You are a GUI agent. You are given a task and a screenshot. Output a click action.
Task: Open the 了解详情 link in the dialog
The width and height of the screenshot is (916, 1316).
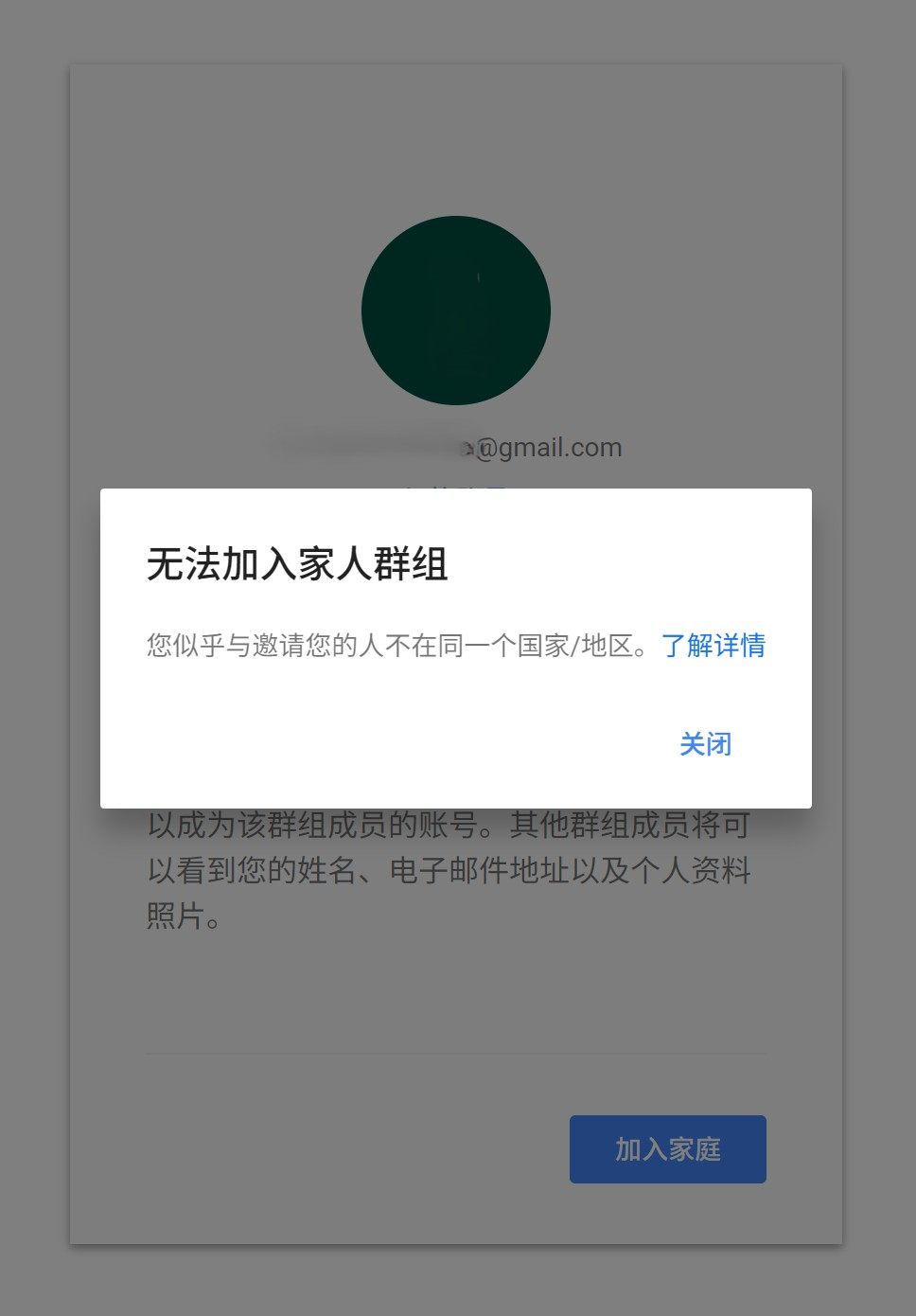coord(713,646)
